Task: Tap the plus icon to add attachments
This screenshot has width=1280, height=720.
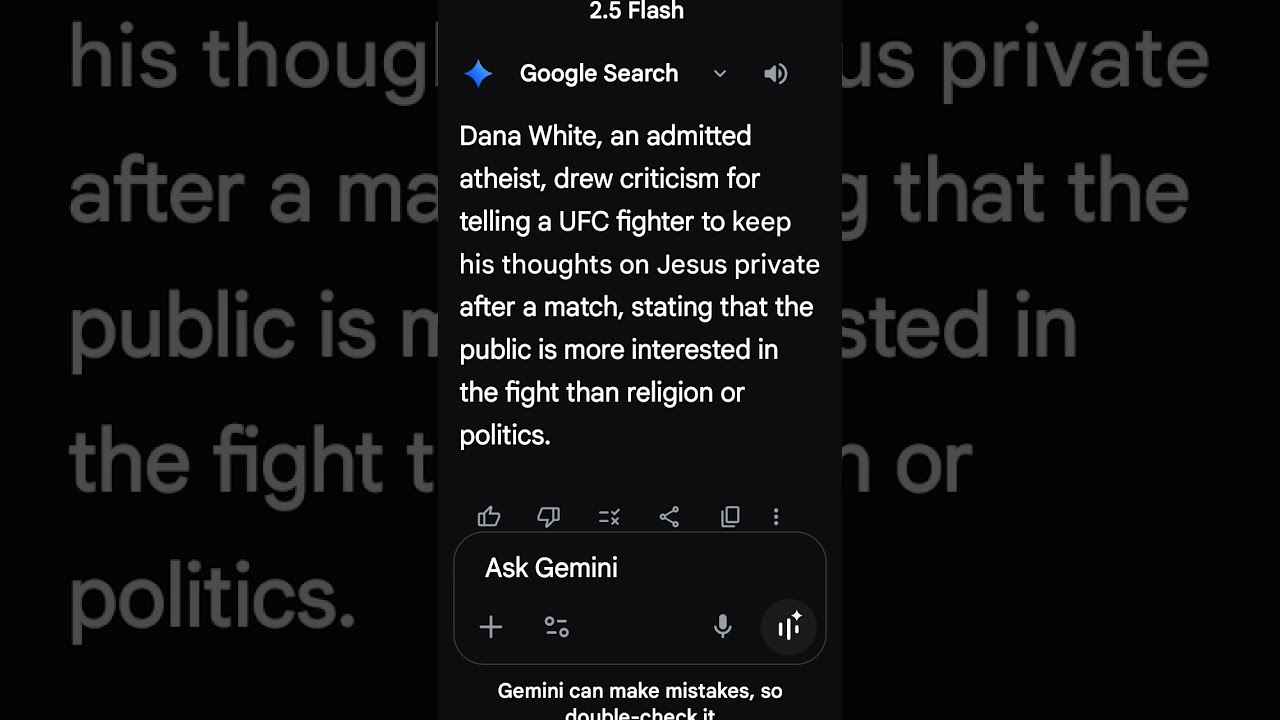Action: coord(491,627)
